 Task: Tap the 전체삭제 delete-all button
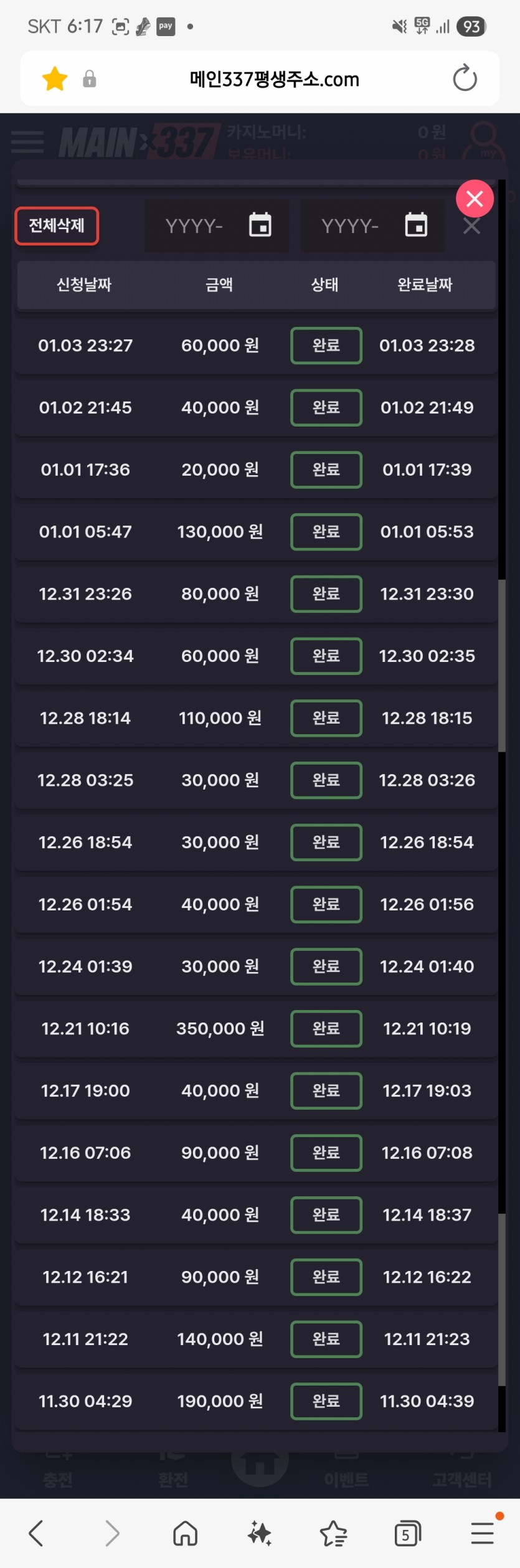(x=57, y=225)
